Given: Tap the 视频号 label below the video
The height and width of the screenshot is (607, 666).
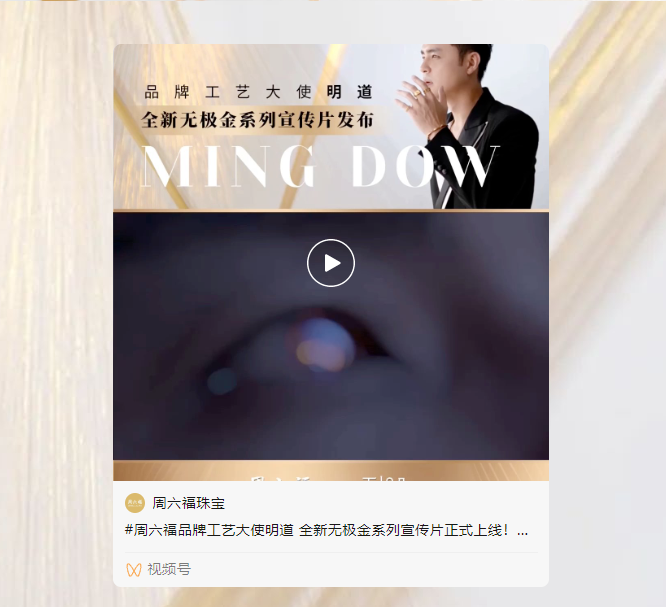Looking at the screenshot, I should [168, 569].
